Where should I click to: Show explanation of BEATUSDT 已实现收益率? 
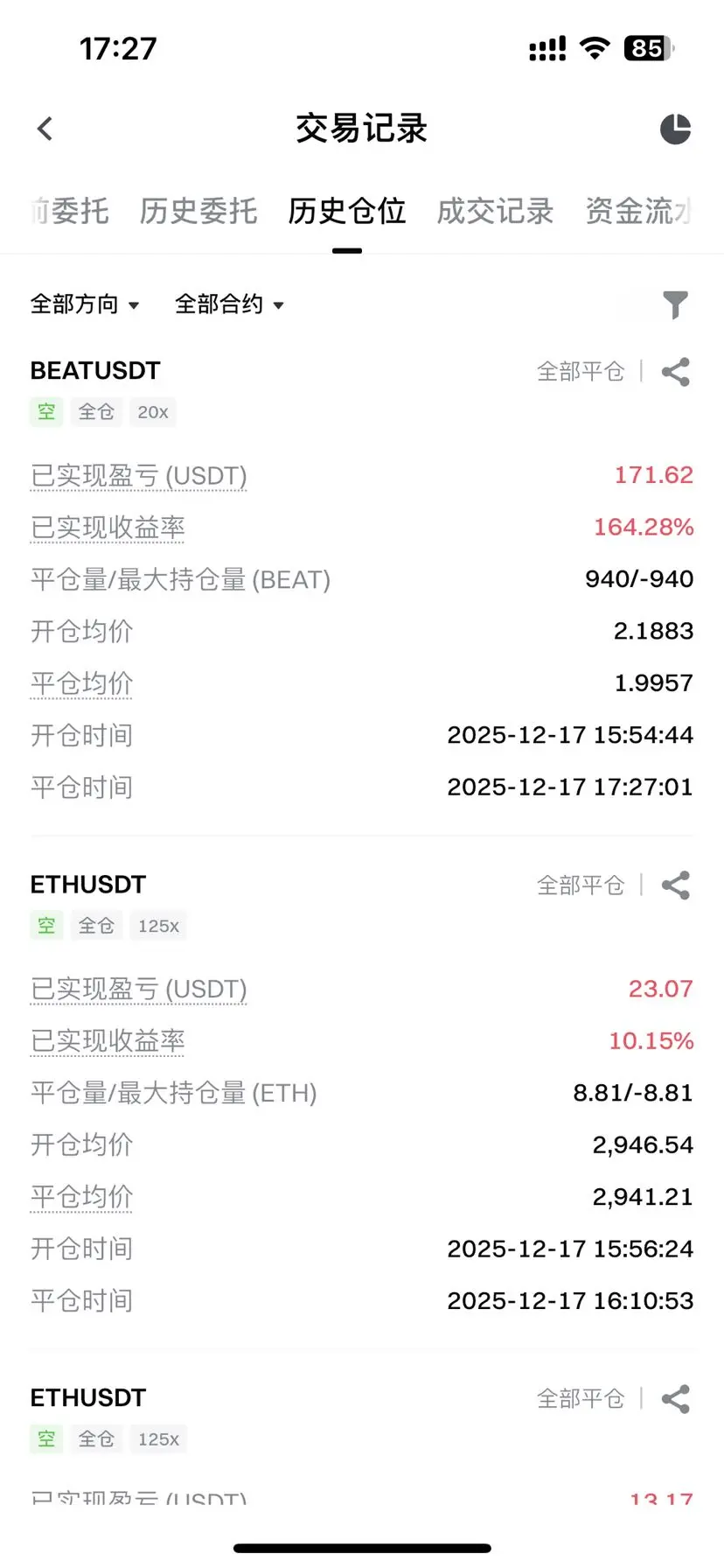pyautogui.click(x=108, y=528)
